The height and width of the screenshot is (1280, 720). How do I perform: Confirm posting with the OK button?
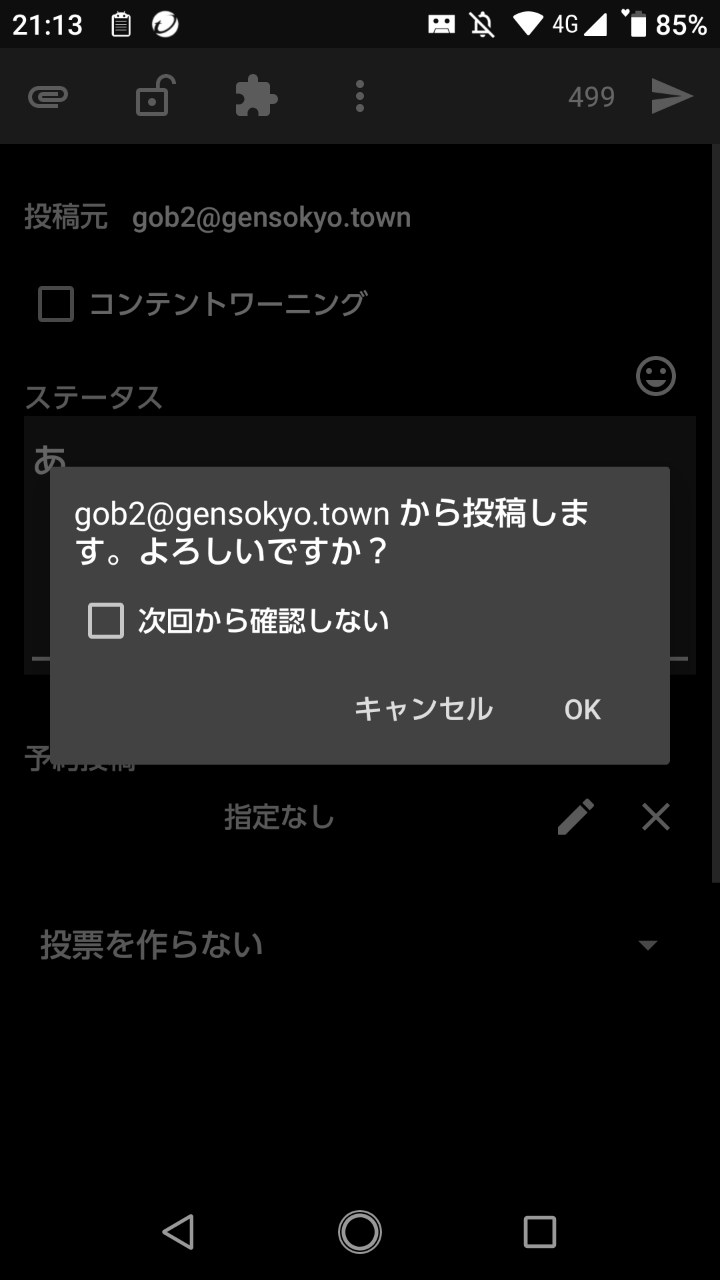pyautogui.click(x=582, y=709)
